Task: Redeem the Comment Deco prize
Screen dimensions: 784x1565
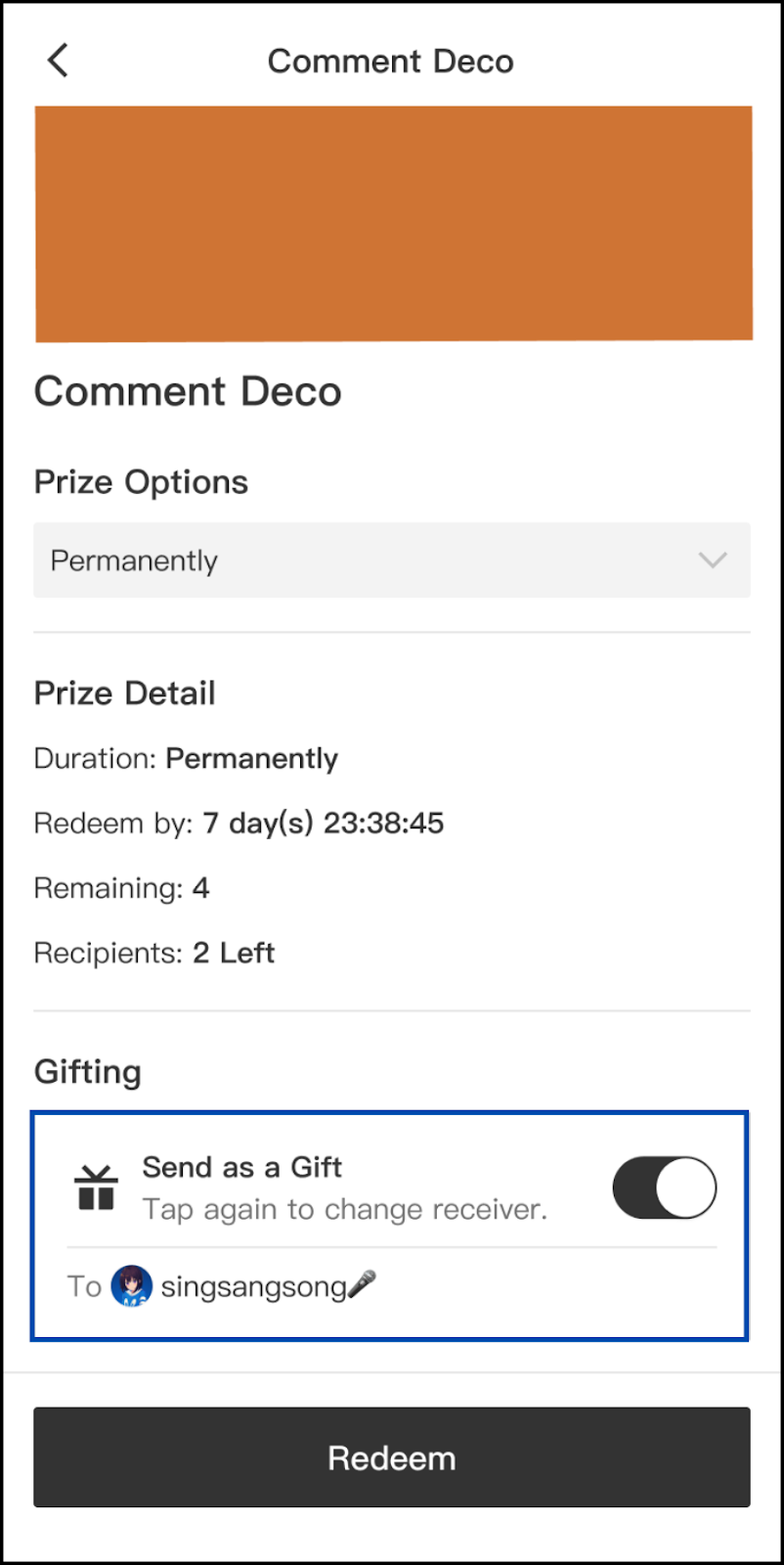Action: pyautogui.click(x=392, y=1457)
